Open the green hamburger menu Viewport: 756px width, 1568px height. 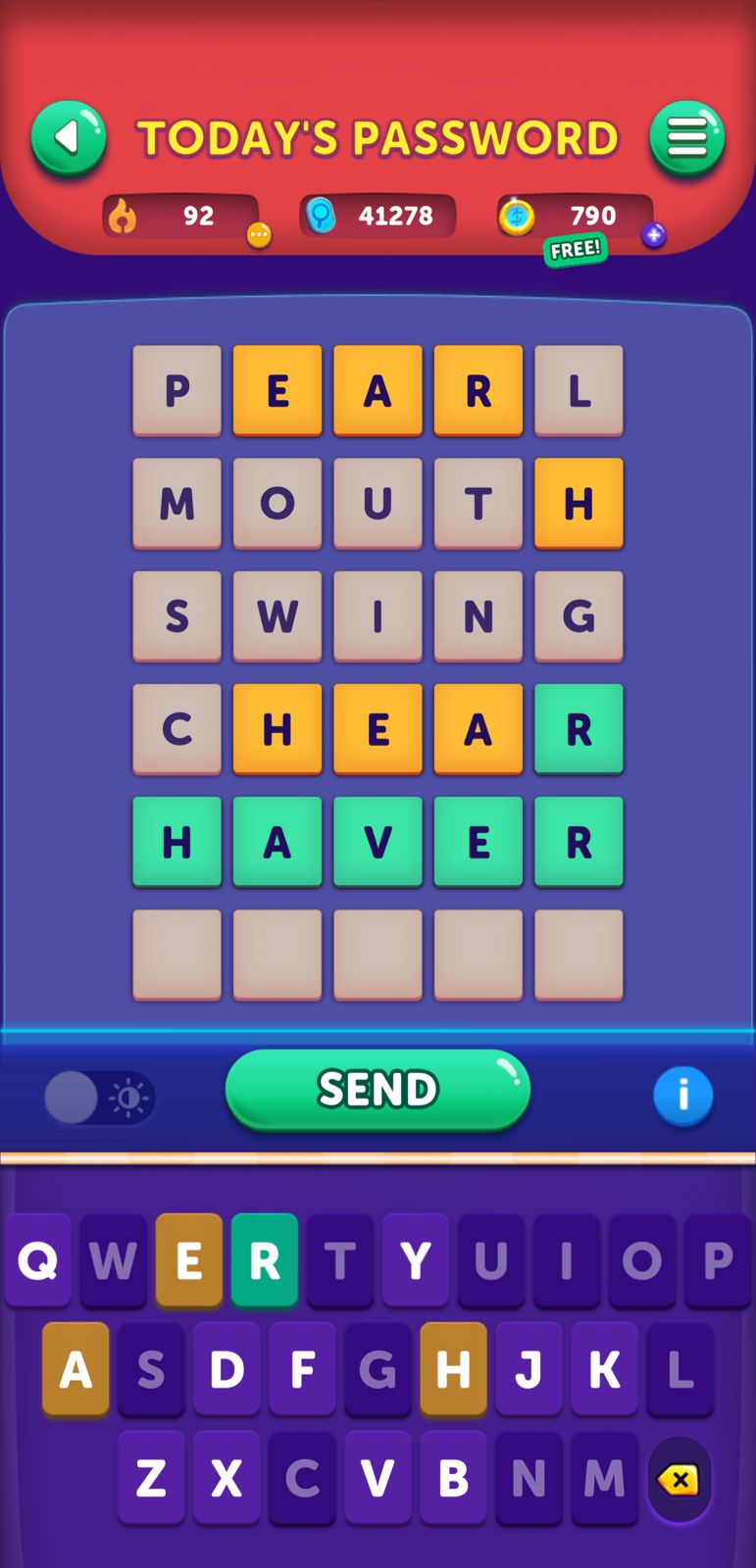point(686,138)
